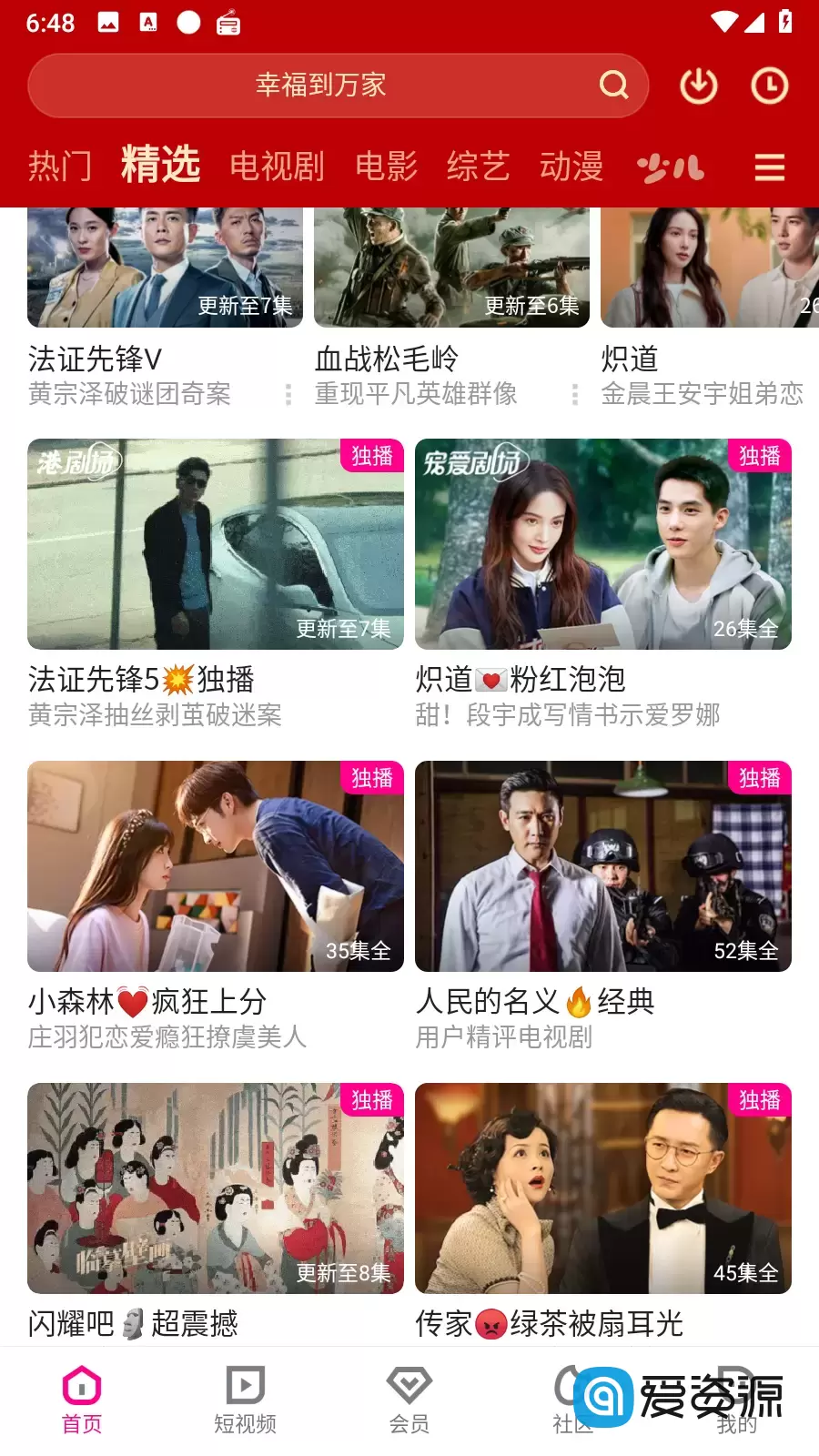Open the channel menu hamburger icon
This screenshot has height=1456, width=819.
pos(769,167)
